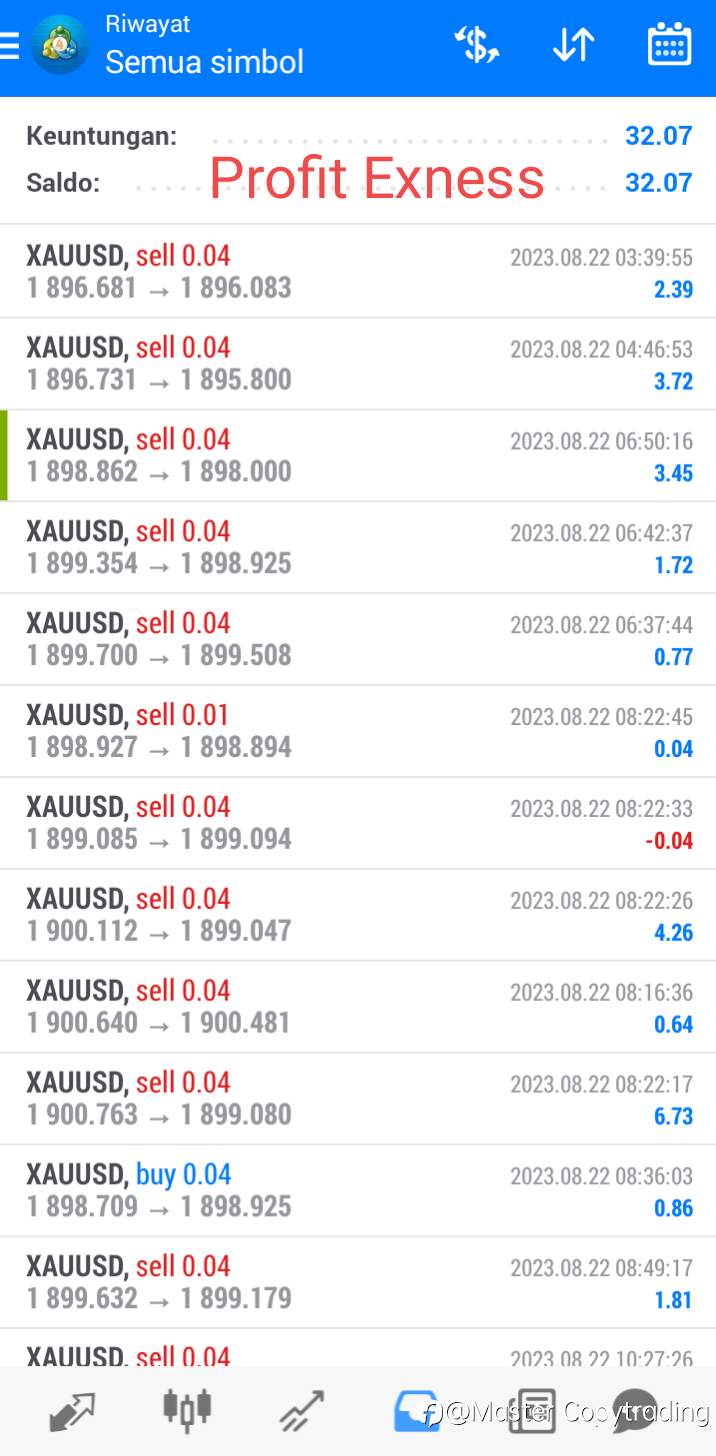
Task: Switch to the Quotes tab
Action: tap(72, 1411)
